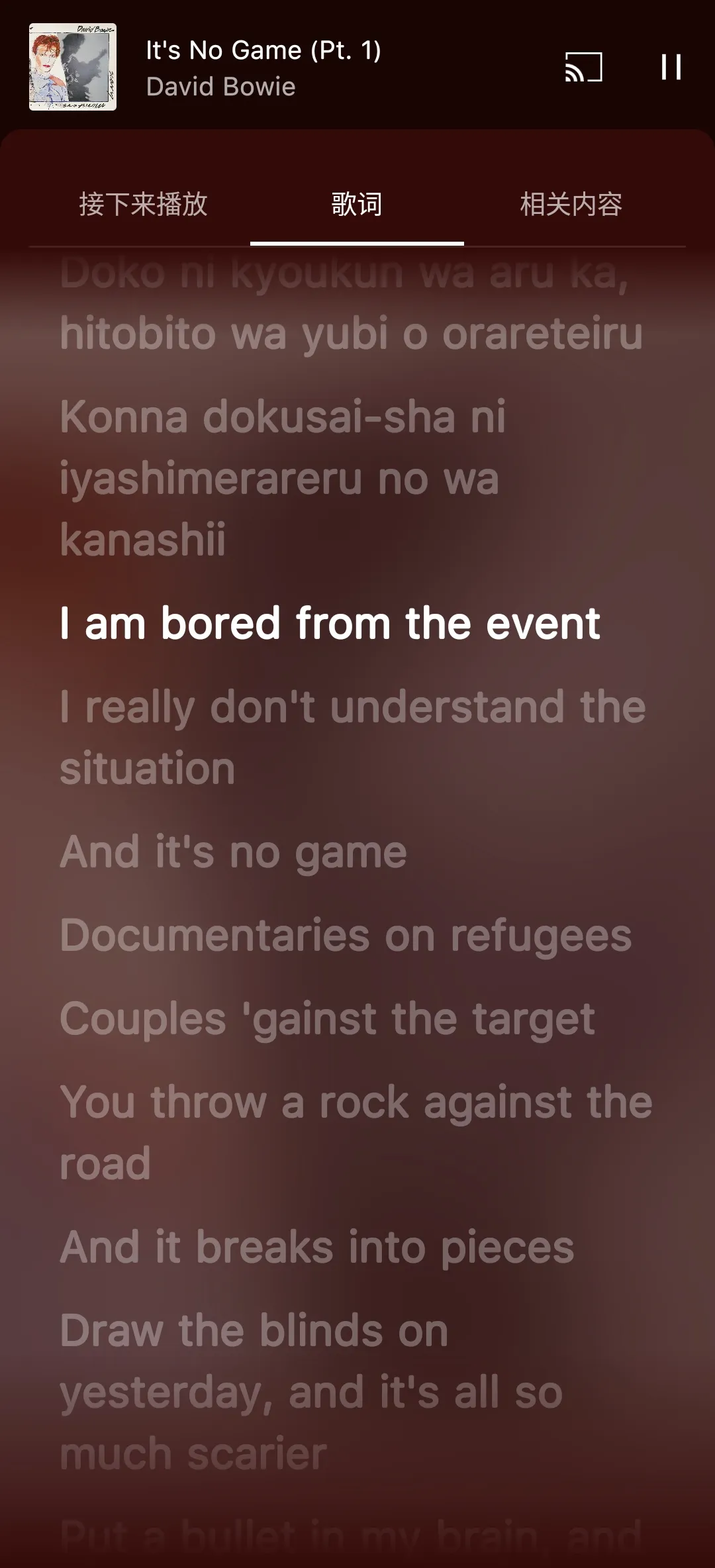
Task: Pause the current song
Action: click(x=671, y=67)
